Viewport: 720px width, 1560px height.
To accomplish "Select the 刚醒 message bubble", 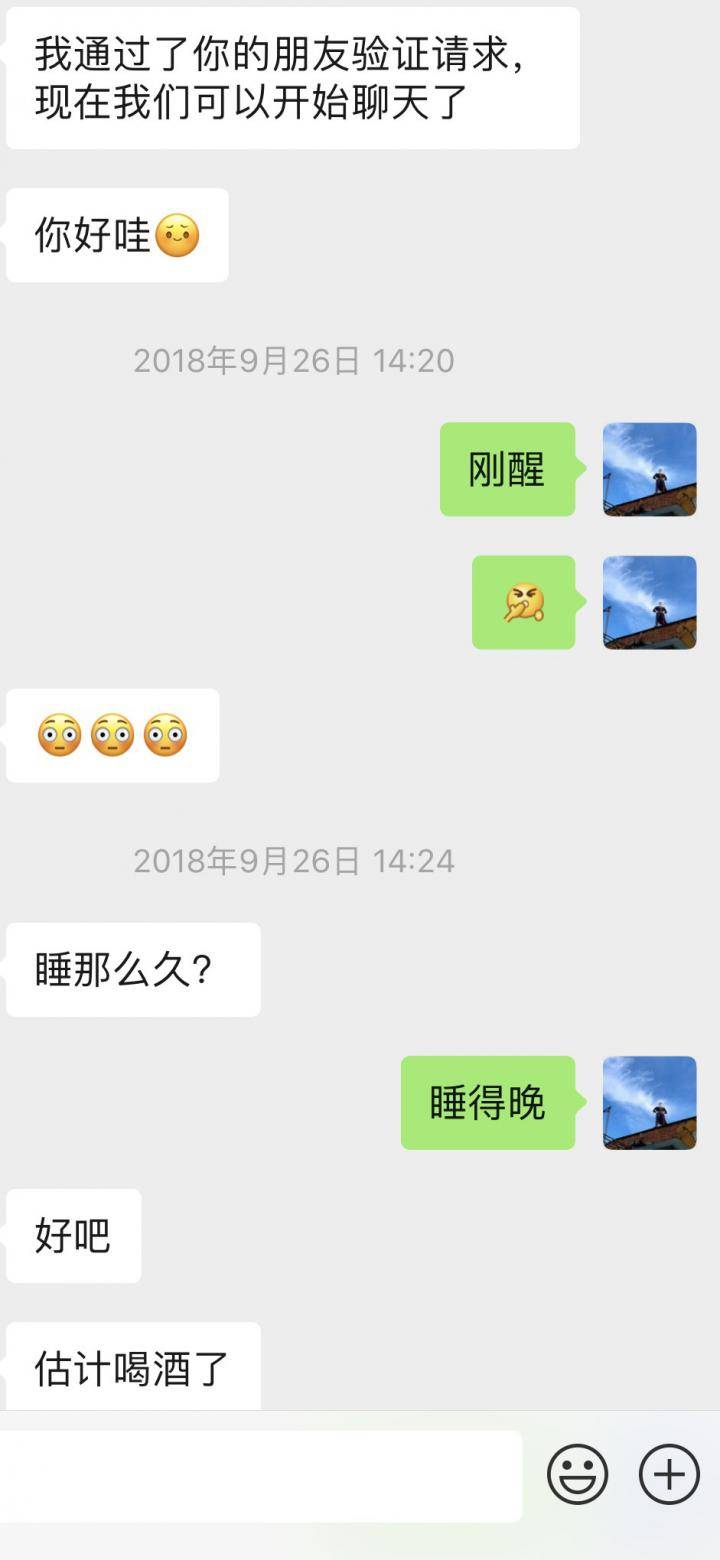I will (507, 470).
